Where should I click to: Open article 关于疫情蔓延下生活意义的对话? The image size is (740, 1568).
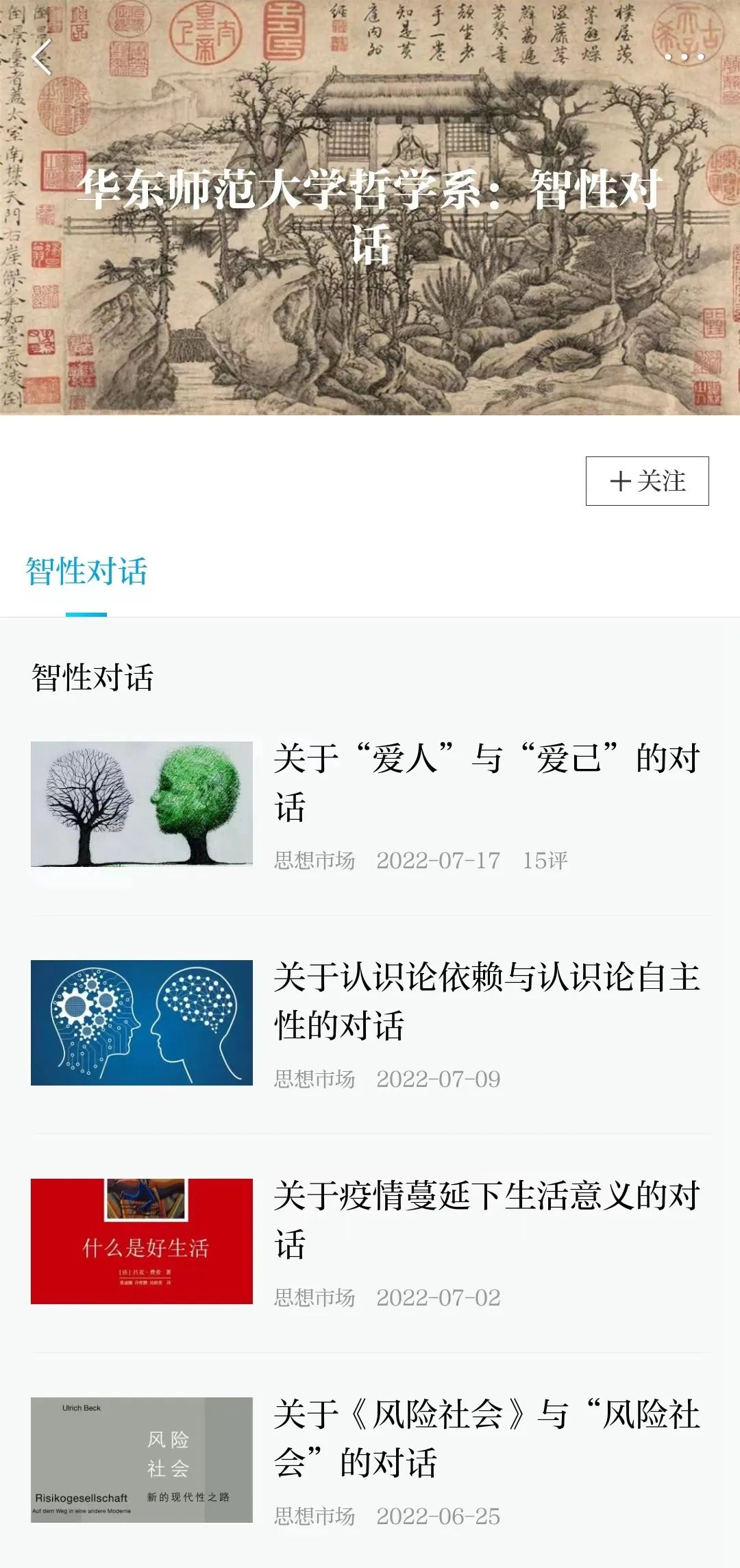click(x=486, y=1219)
